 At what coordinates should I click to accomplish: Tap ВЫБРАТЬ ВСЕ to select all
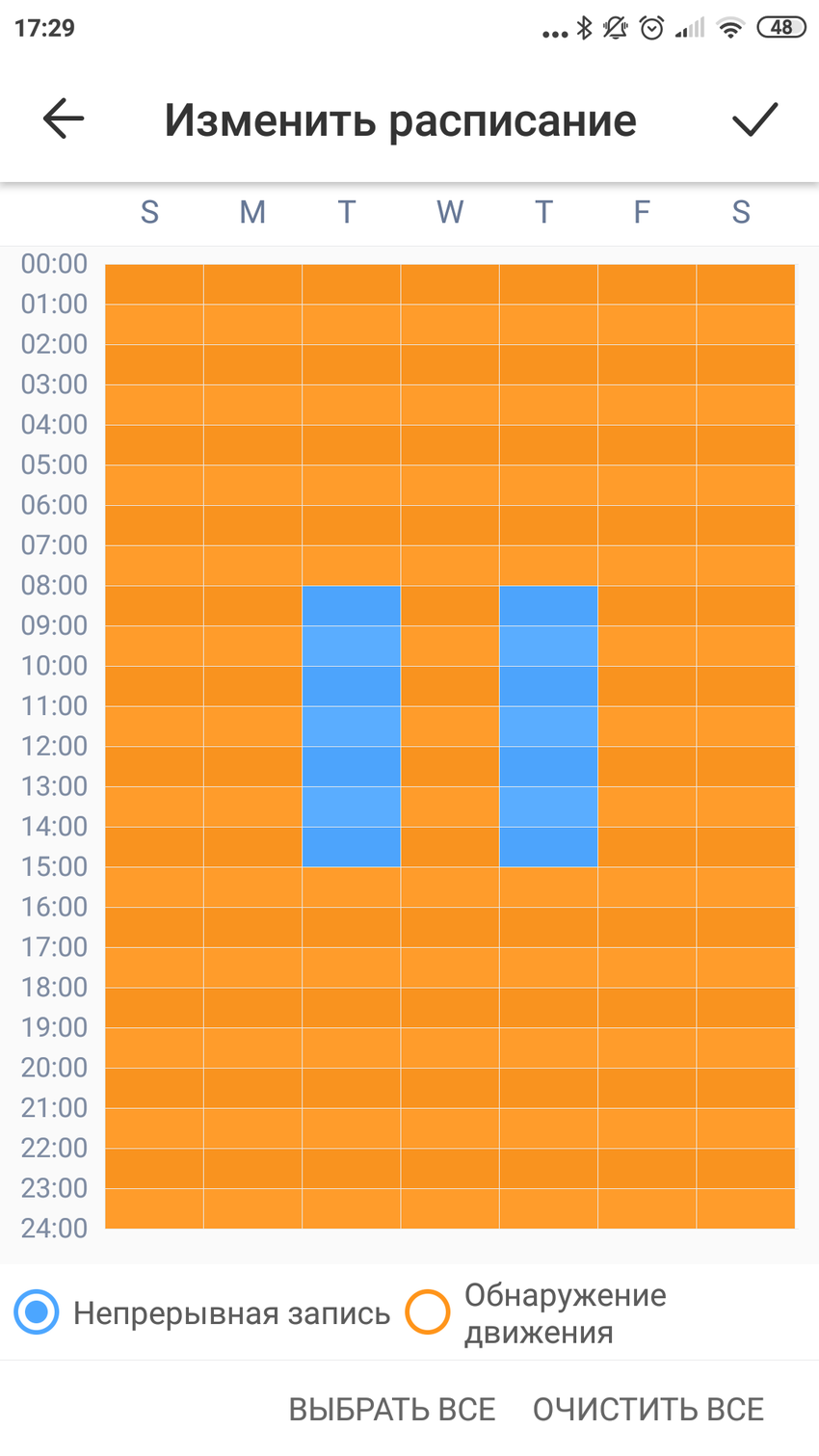click(x=391, y=1409)
